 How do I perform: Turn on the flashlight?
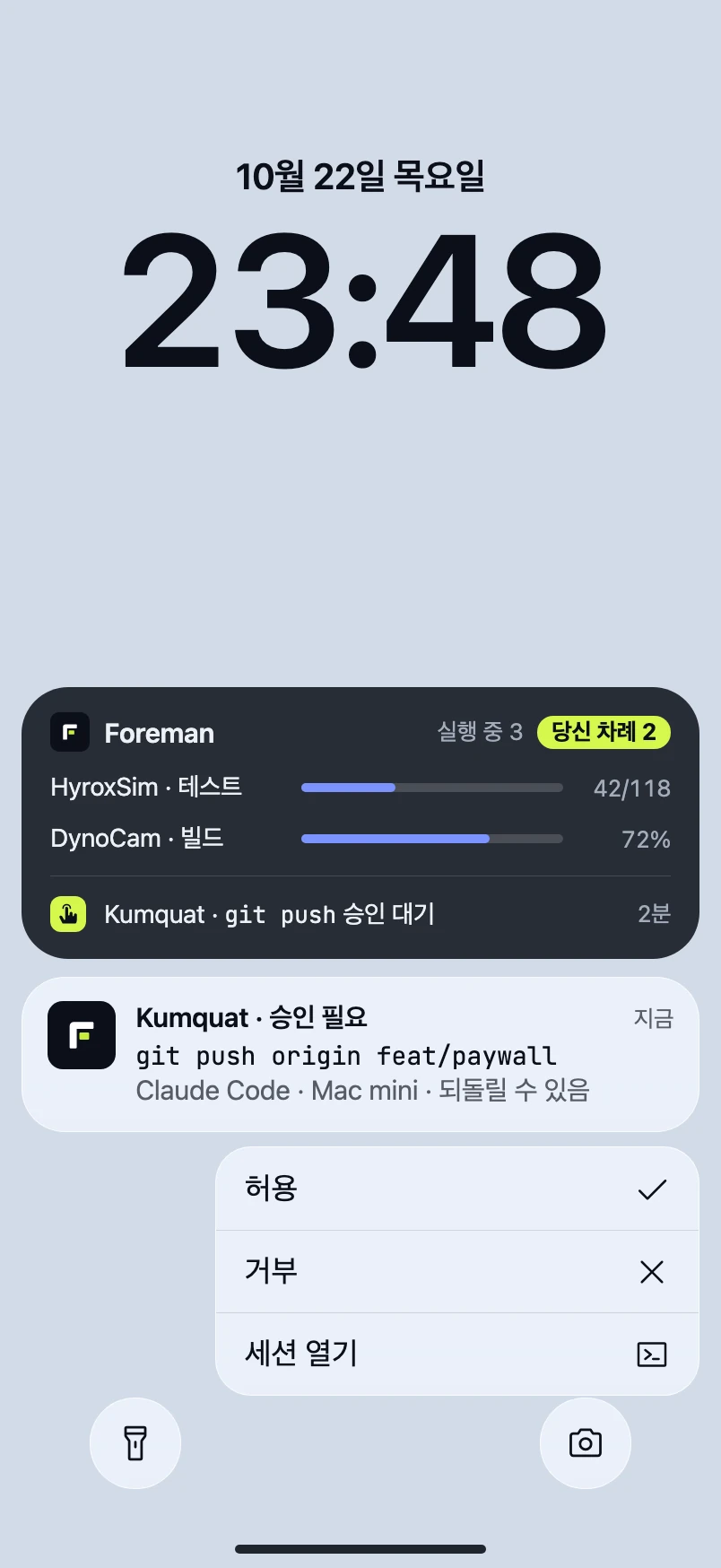135,1442
